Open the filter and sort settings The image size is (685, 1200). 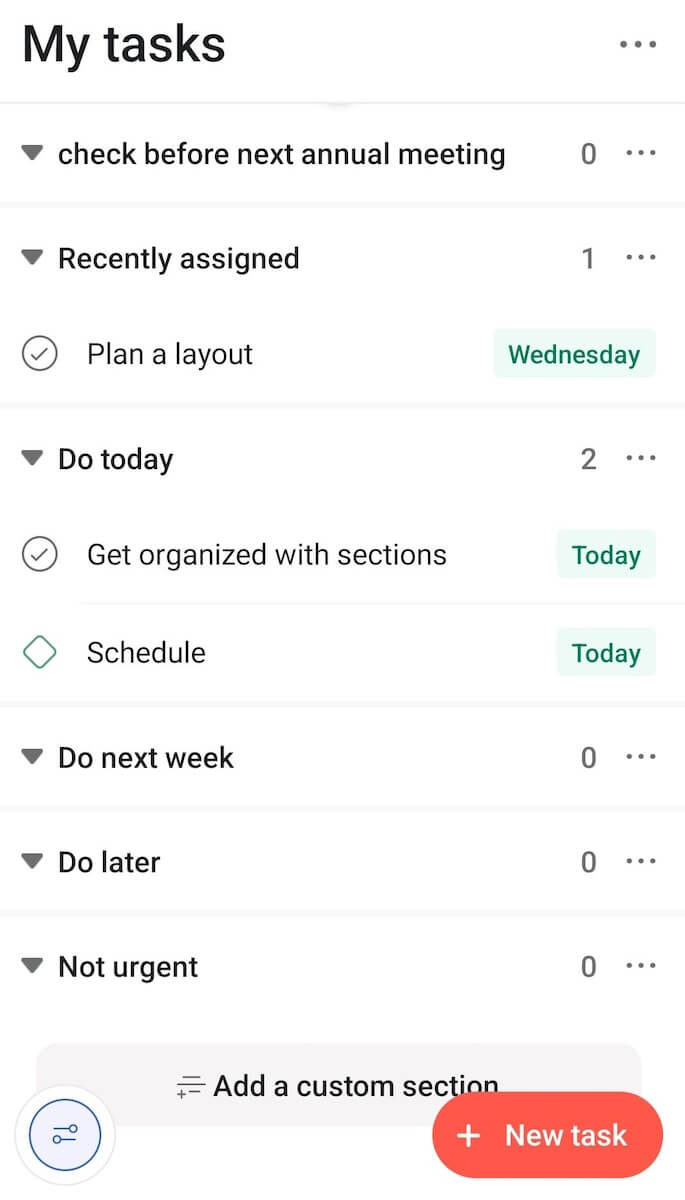(x=65, y=1135)
